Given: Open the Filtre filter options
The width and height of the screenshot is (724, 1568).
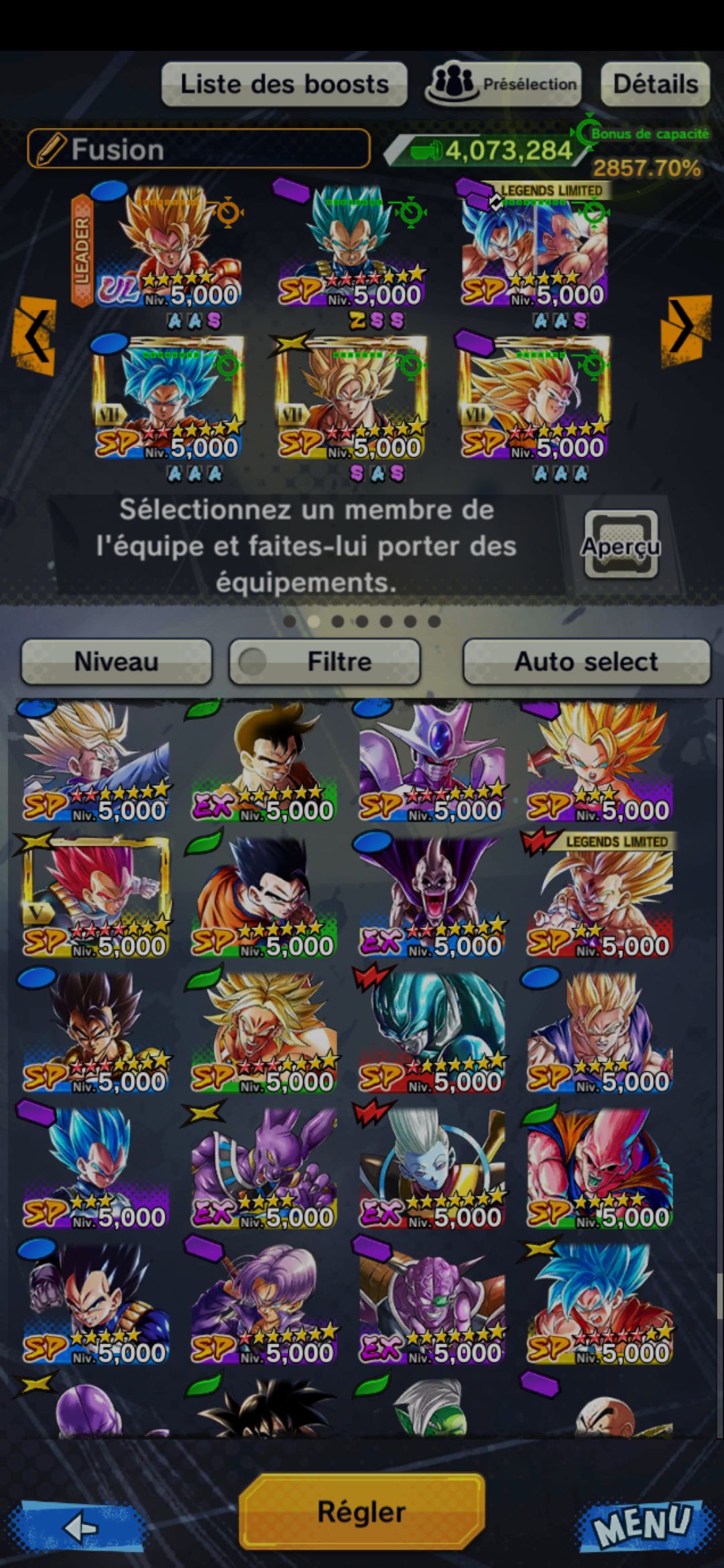Looking at the screenshot, I should coord(325,661).
